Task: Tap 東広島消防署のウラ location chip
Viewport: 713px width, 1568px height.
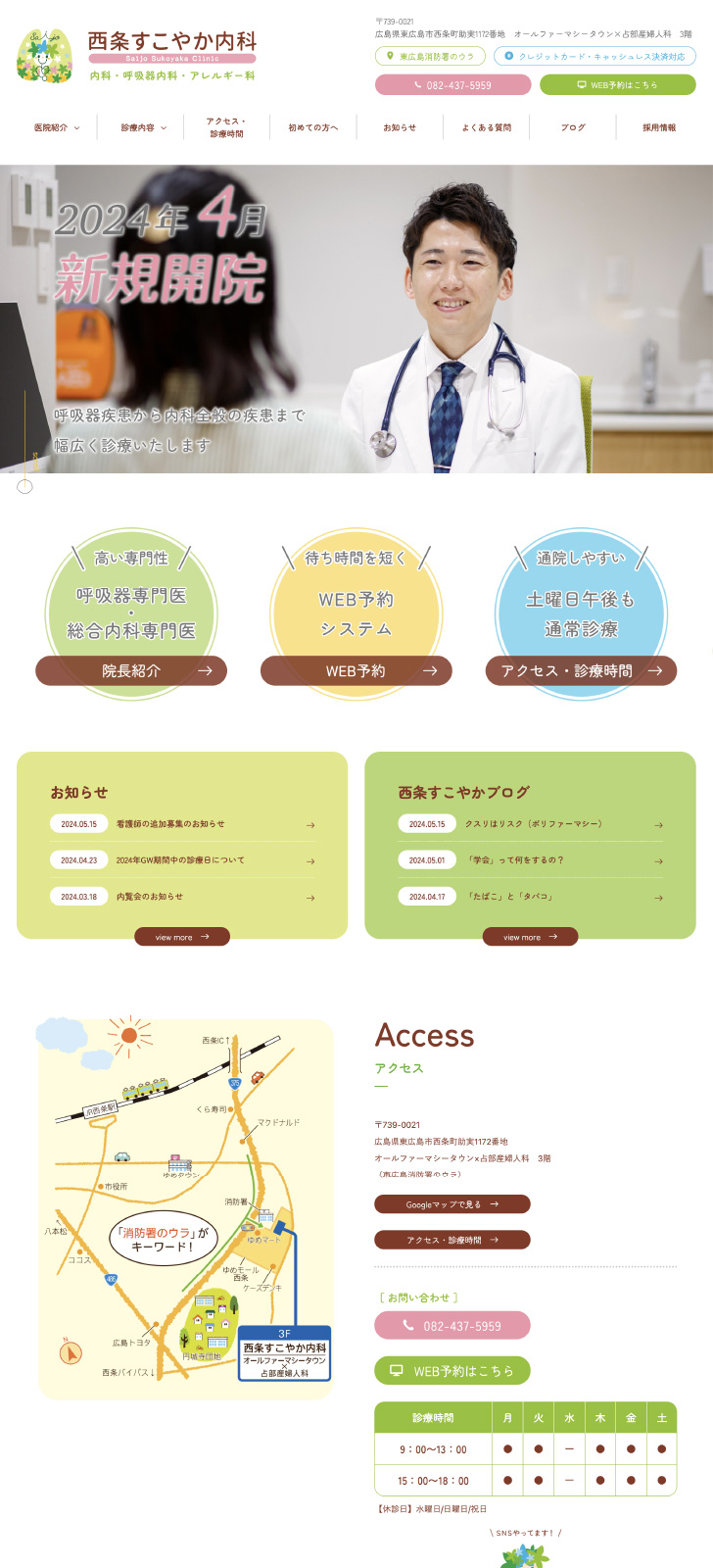Action: 429,57
